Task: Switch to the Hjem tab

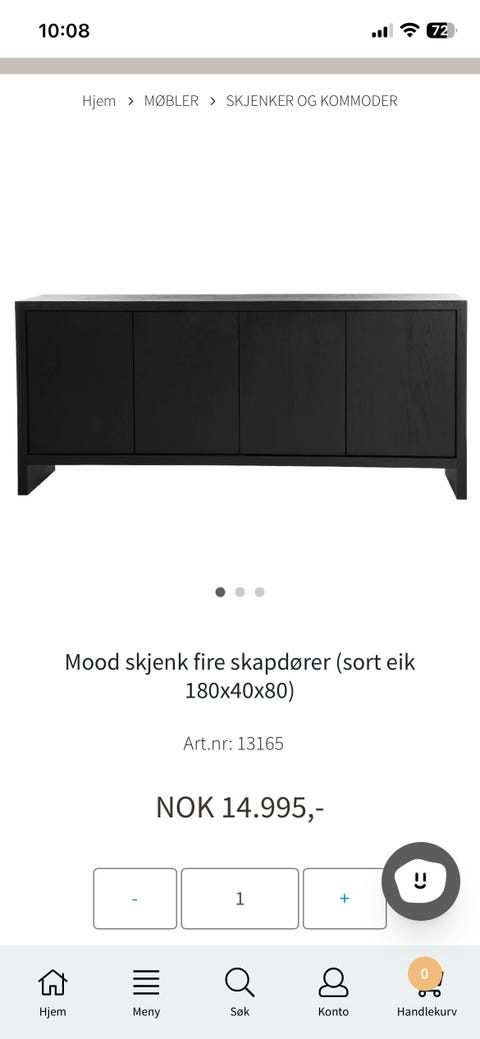Action: [52, 992]
